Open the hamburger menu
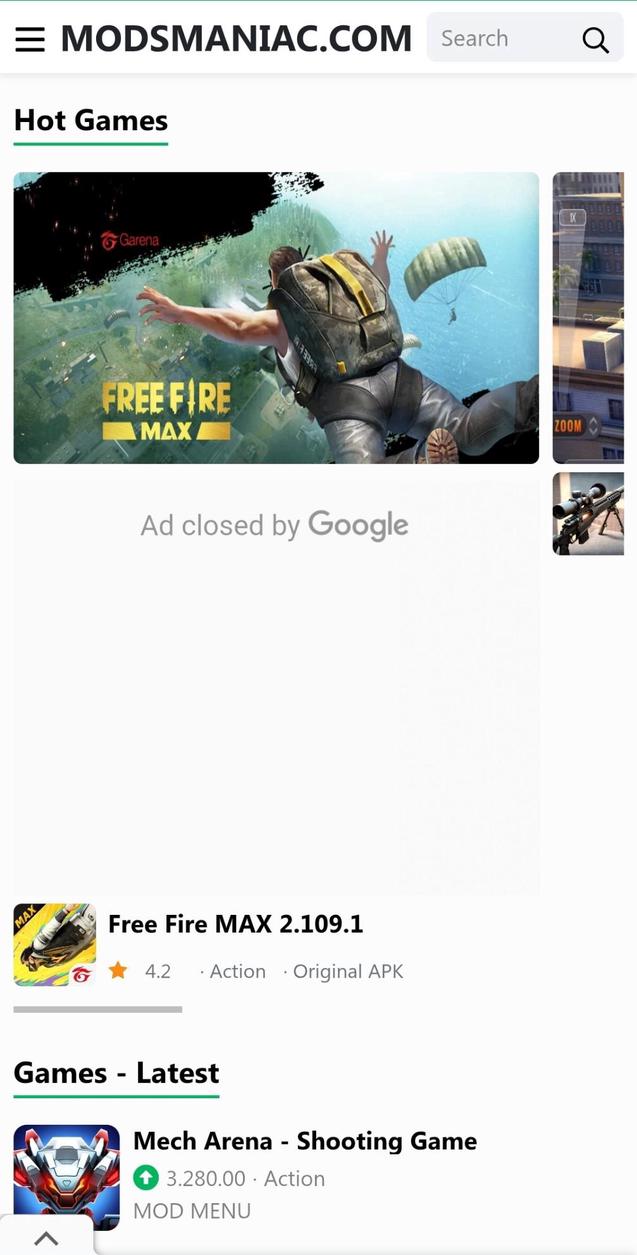This screenshot has height=1255, width=637. coord(30,39)
